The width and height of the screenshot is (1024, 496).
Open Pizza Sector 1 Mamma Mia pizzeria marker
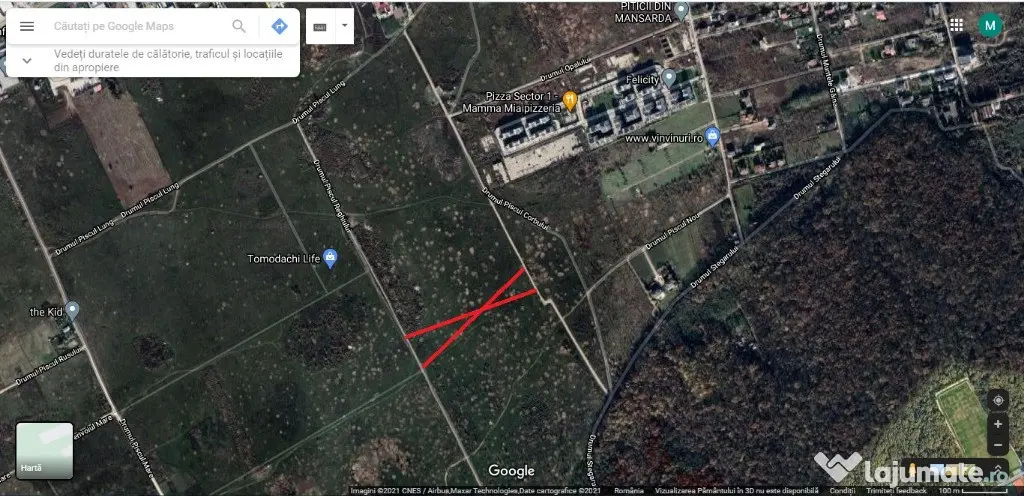[x=569, y=99]
